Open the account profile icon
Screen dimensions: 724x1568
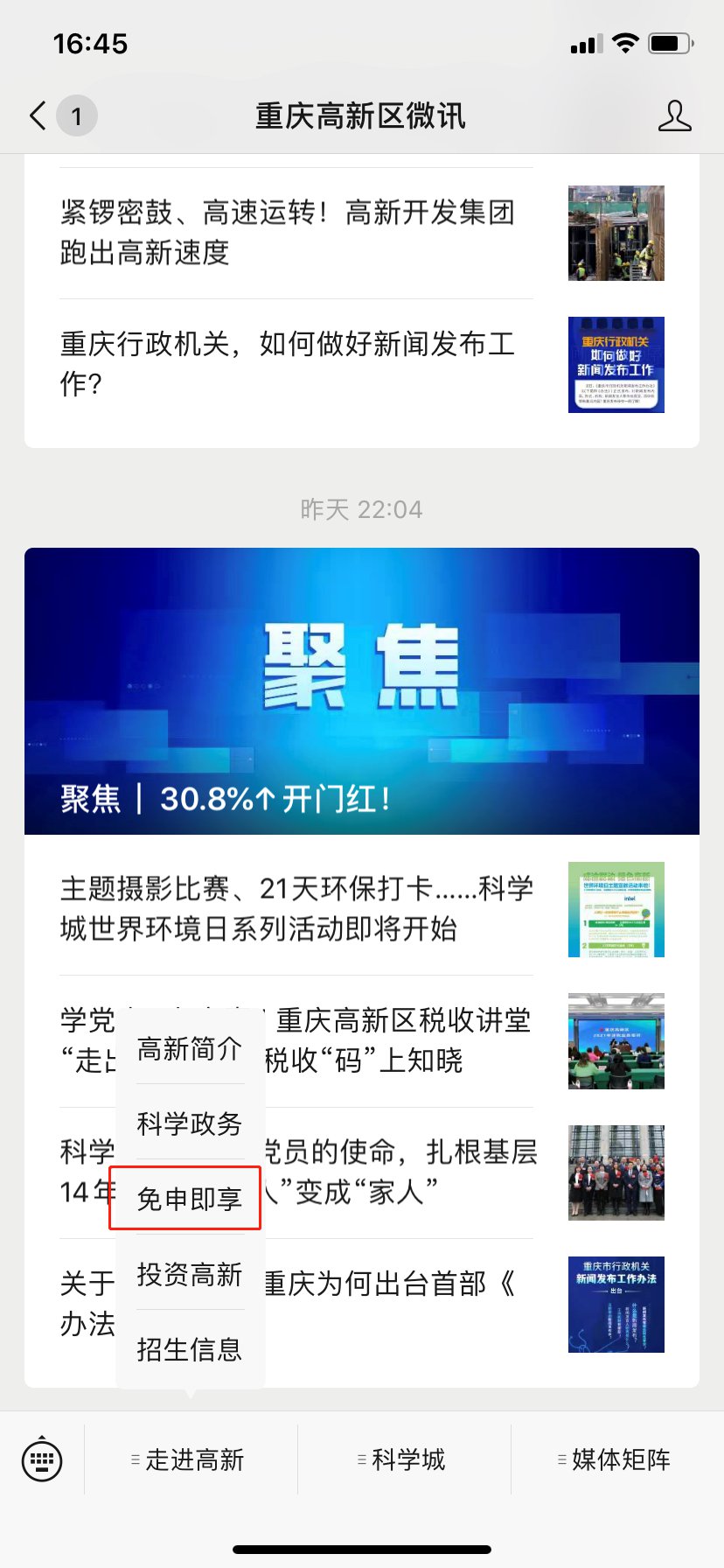tap(674, 115)
